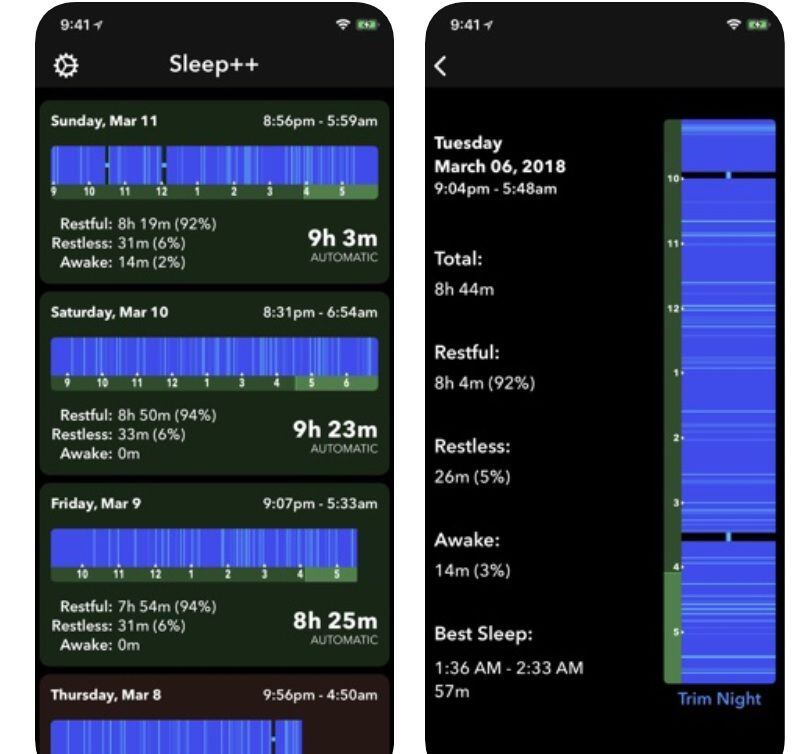Select the Thursday, Mar 8 night card
This screenshot has width=796, height=754.
(x=214, y=714)
